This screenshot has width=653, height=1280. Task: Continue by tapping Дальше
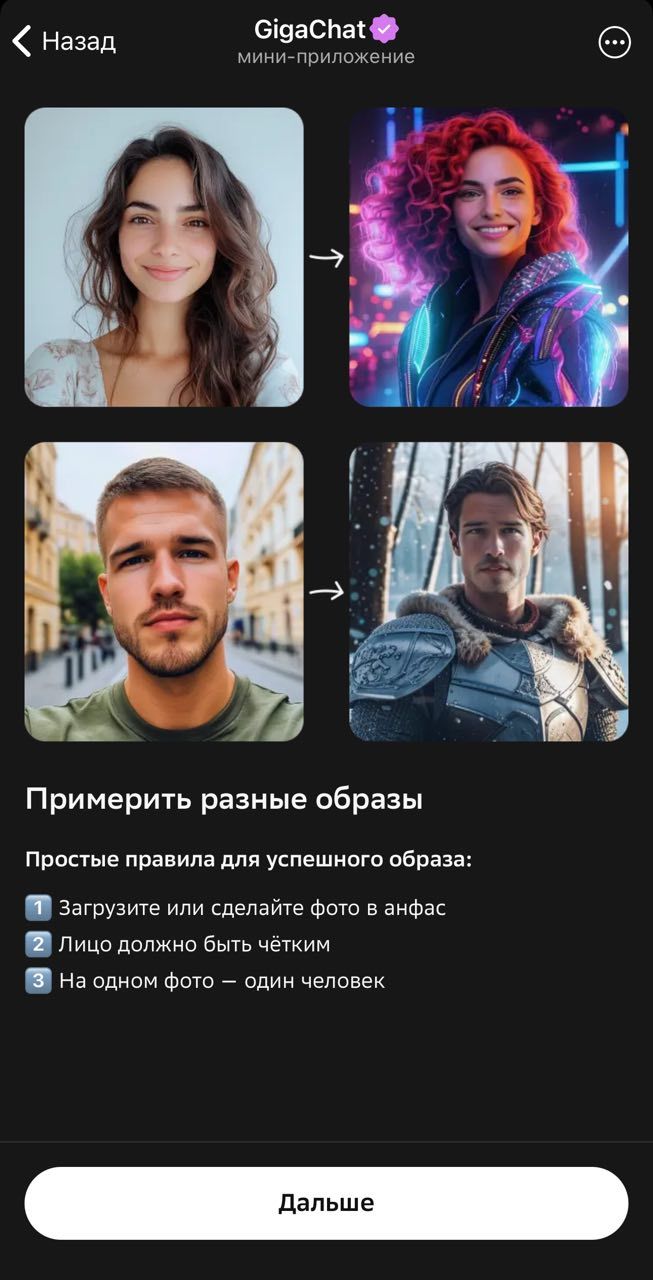point(326,1203)
